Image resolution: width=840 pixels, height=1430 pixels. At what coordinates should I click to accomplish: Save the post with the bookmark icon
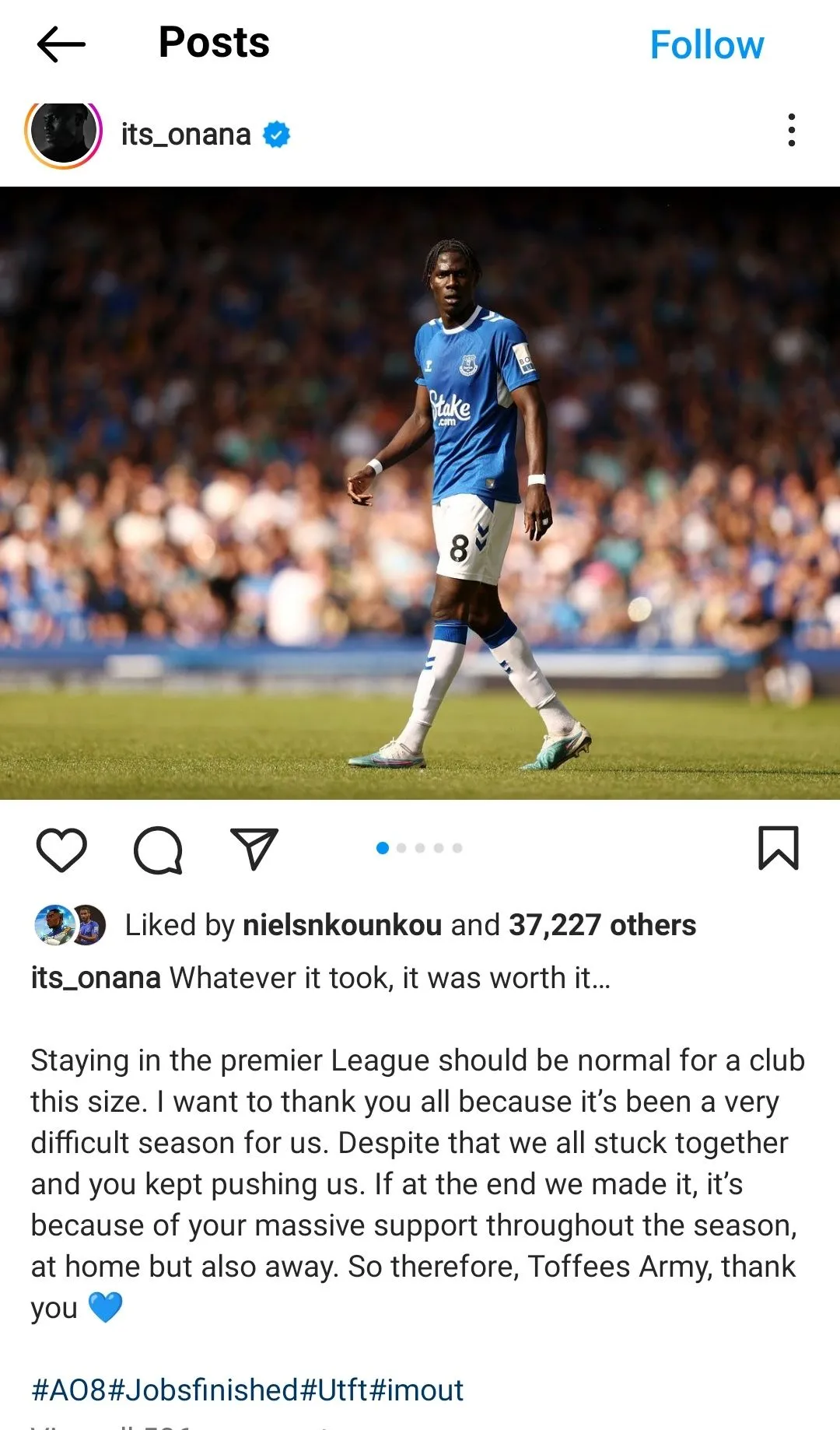click(778, 848)
